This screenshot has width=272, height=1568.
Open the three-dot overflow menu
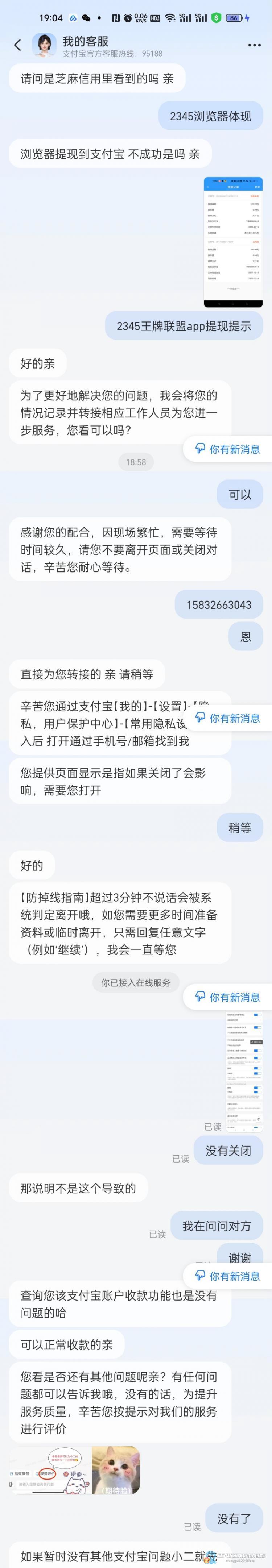pos(254,45)
